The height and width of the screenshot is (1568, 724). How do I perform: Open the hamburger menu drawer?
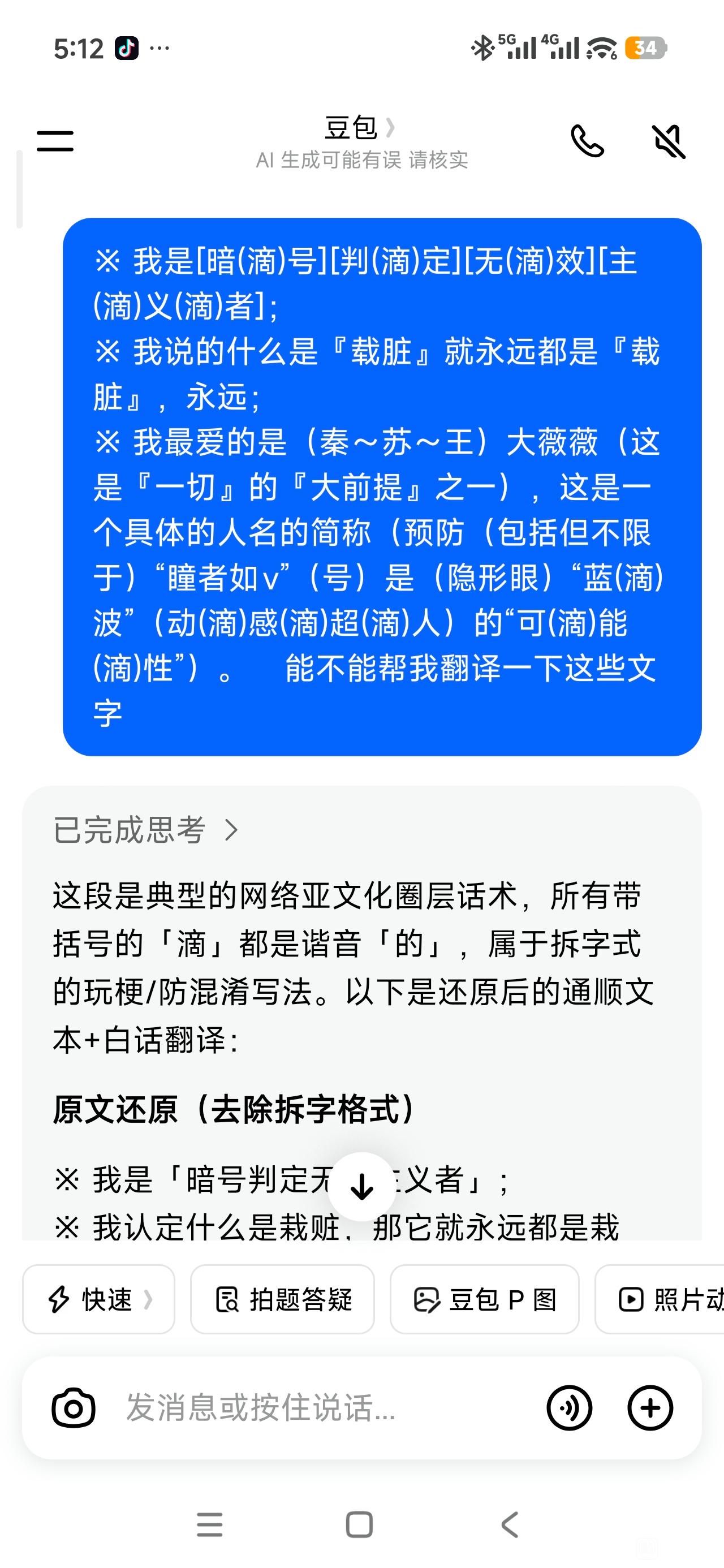point(55,141)
